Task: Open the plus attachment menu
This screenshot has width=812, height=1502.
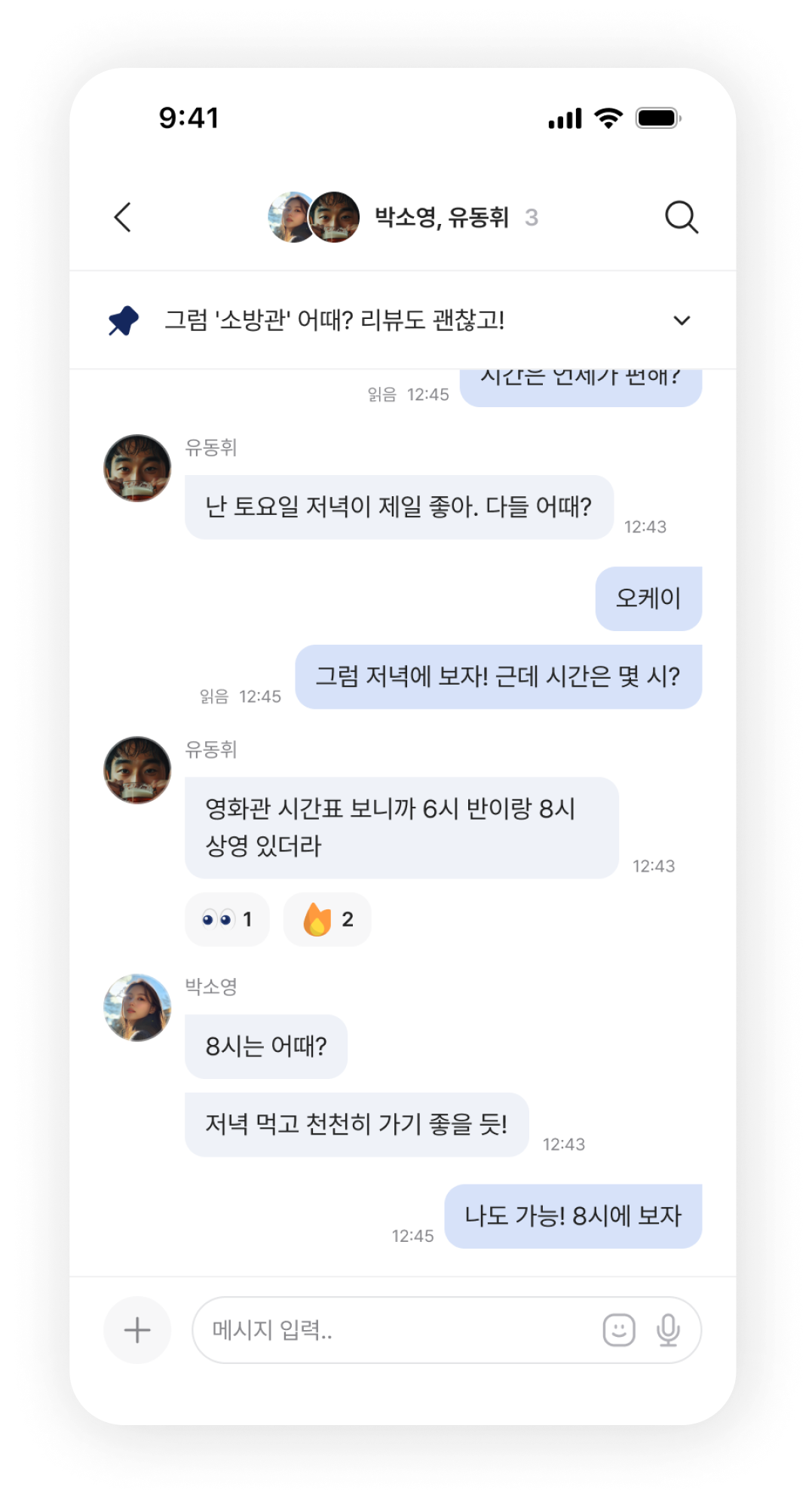Action: [137, 1330]
